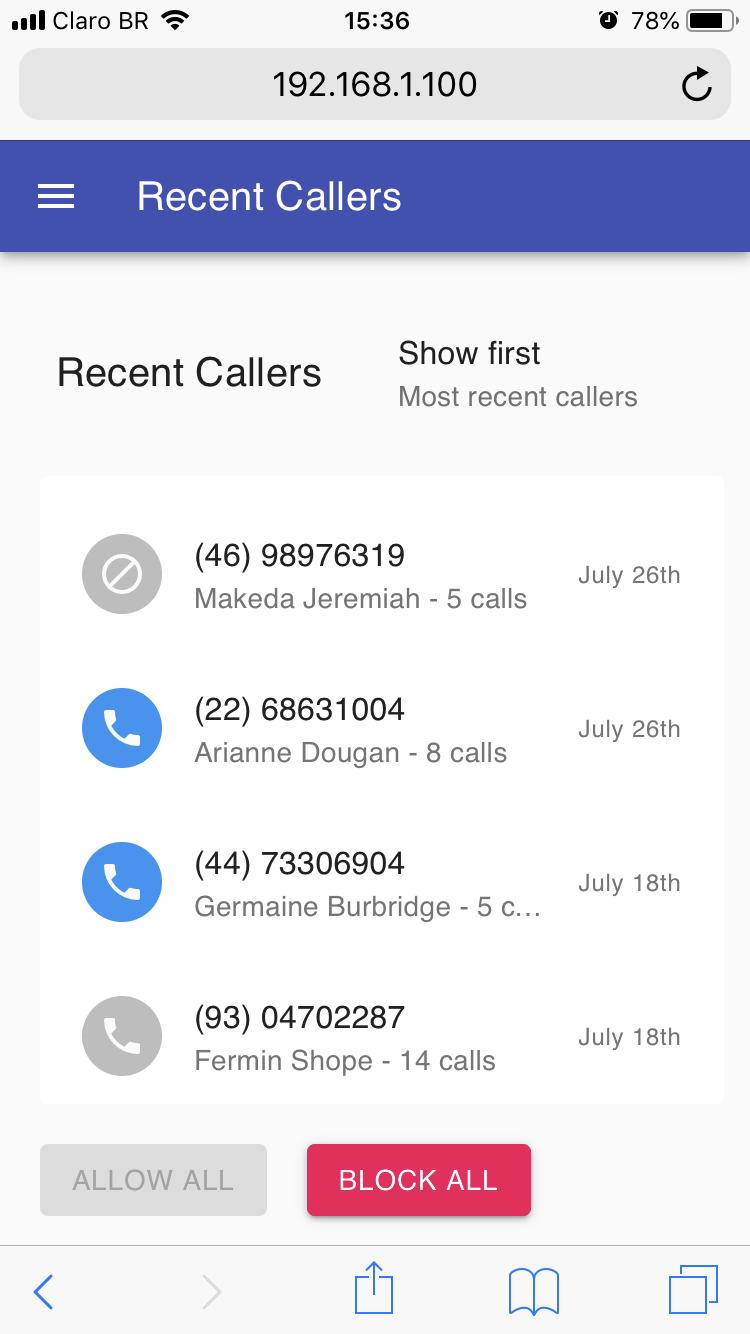Reload the page in Safari
The image size is (750, 1334).
(x=697, y=85)
